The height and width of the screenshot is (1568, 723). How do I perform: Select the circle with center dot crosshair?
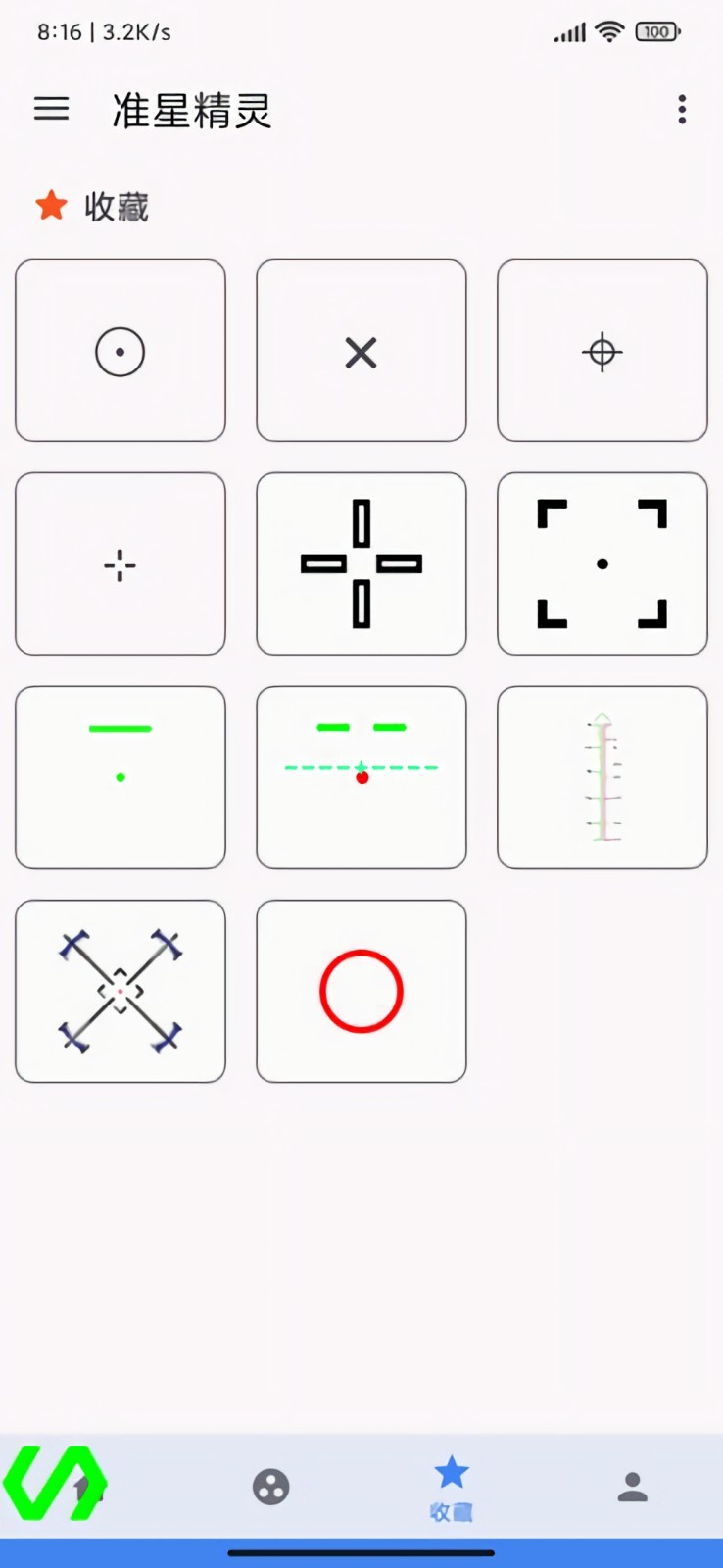(x=120, y=351)
